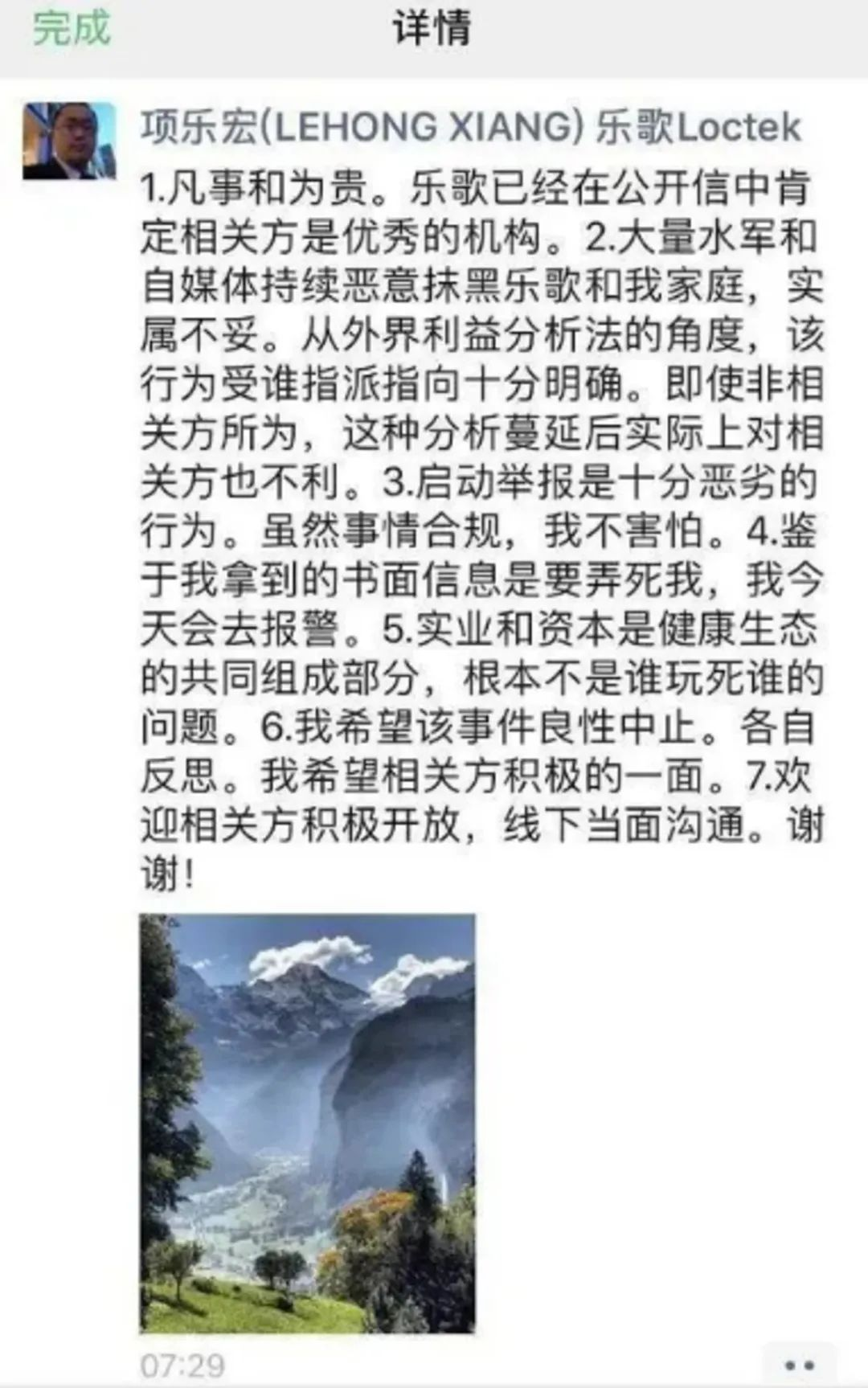Open the like and comment menu
The height and width of the screenshot is (1388, 868).
(x=797, y=1365)
